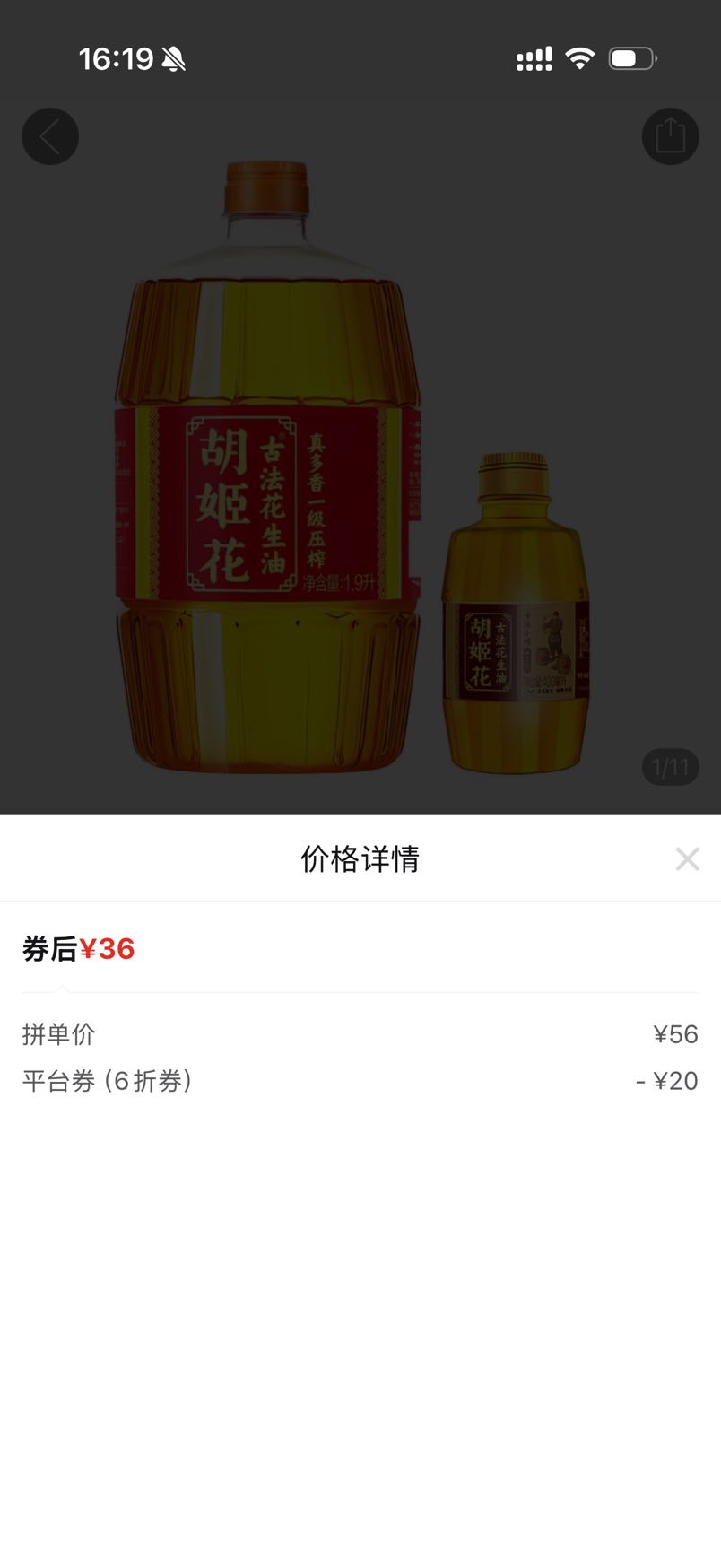The height and width of the screenshot is (1568, 721).
Task: Share this product via the share icon
Action: pos(670,136)
